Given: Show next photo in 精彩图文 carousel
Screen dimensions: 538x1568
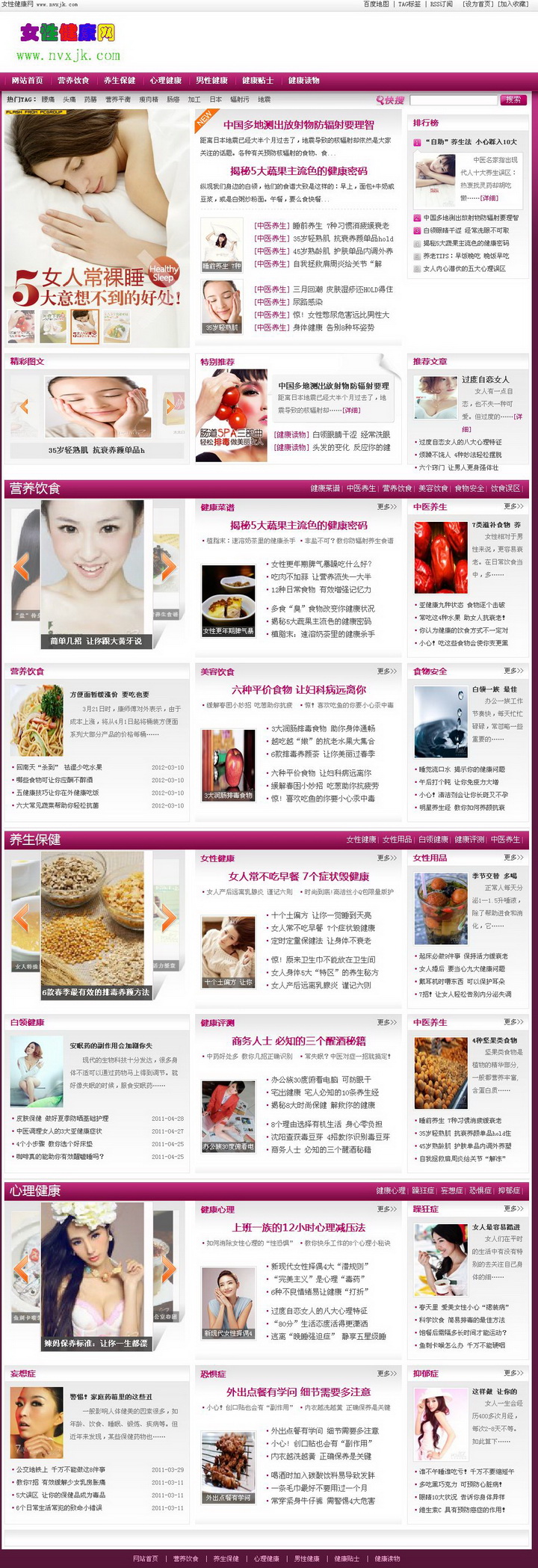Looking at the screenshot, I should [x=170, y=406].
